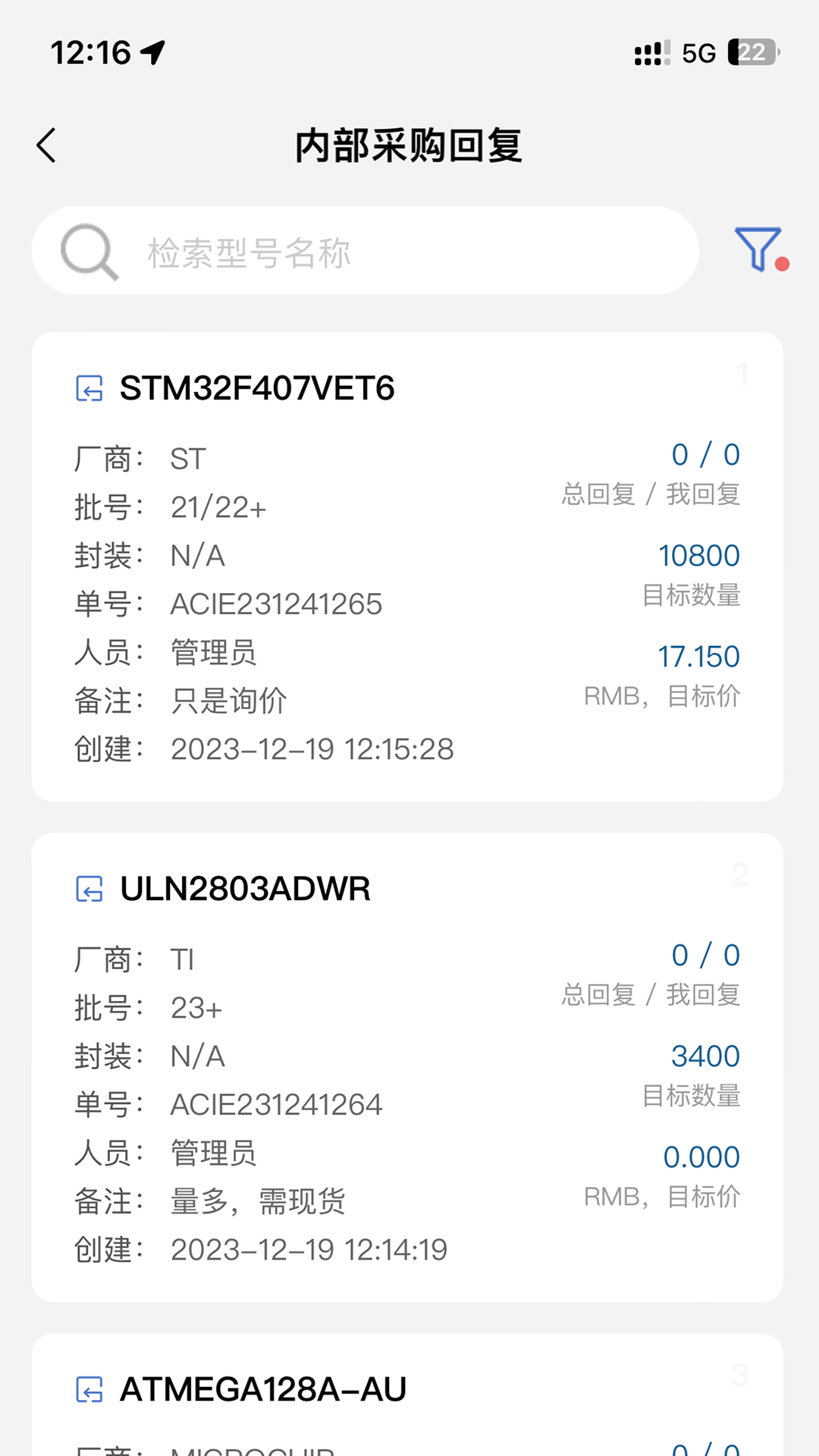Image resolution: width=819 pixels, height=1456 pixels.
Task: Select remark 量多，需现货 on ULN2803ADWR
Action: pos(258,1200)
